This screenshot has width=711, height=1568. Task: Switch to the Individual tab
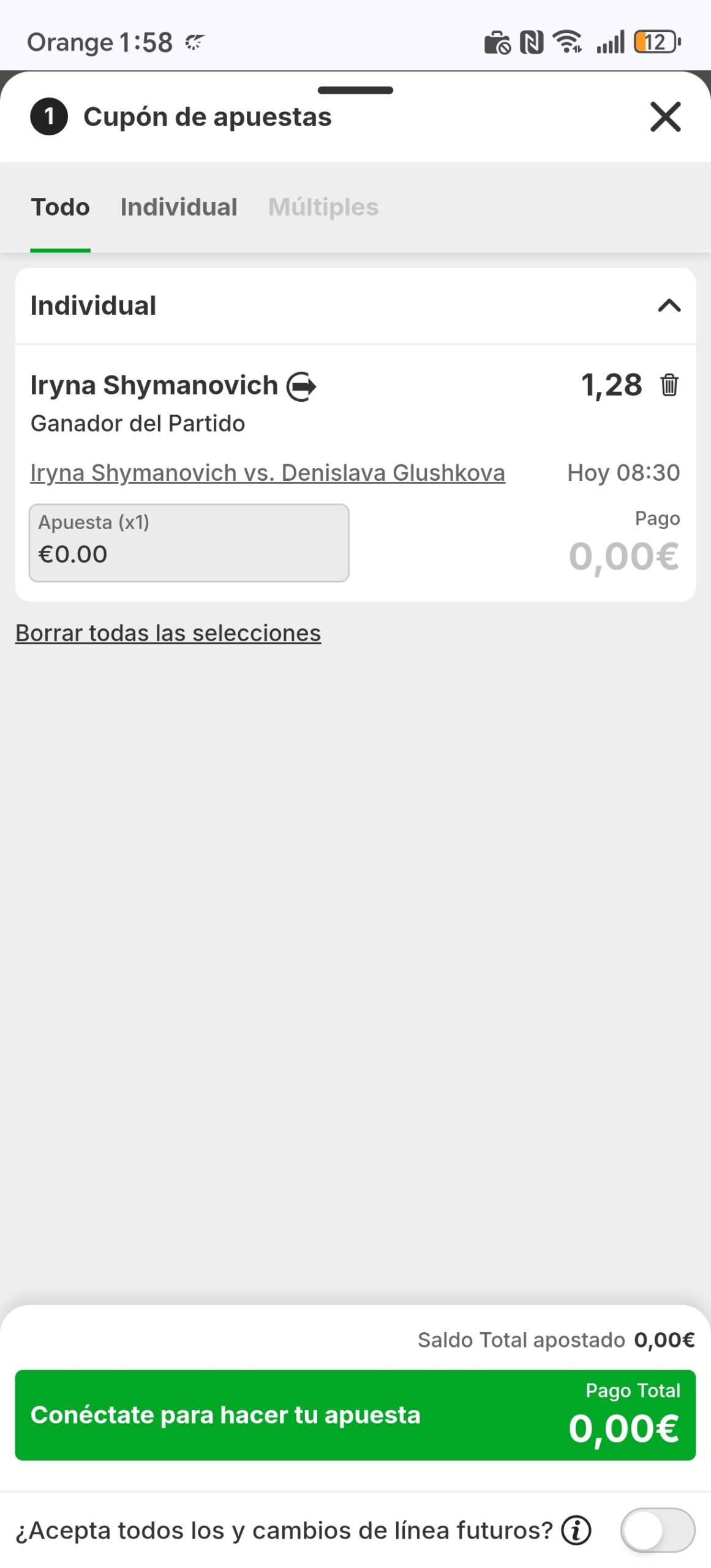tap(178, 207)
